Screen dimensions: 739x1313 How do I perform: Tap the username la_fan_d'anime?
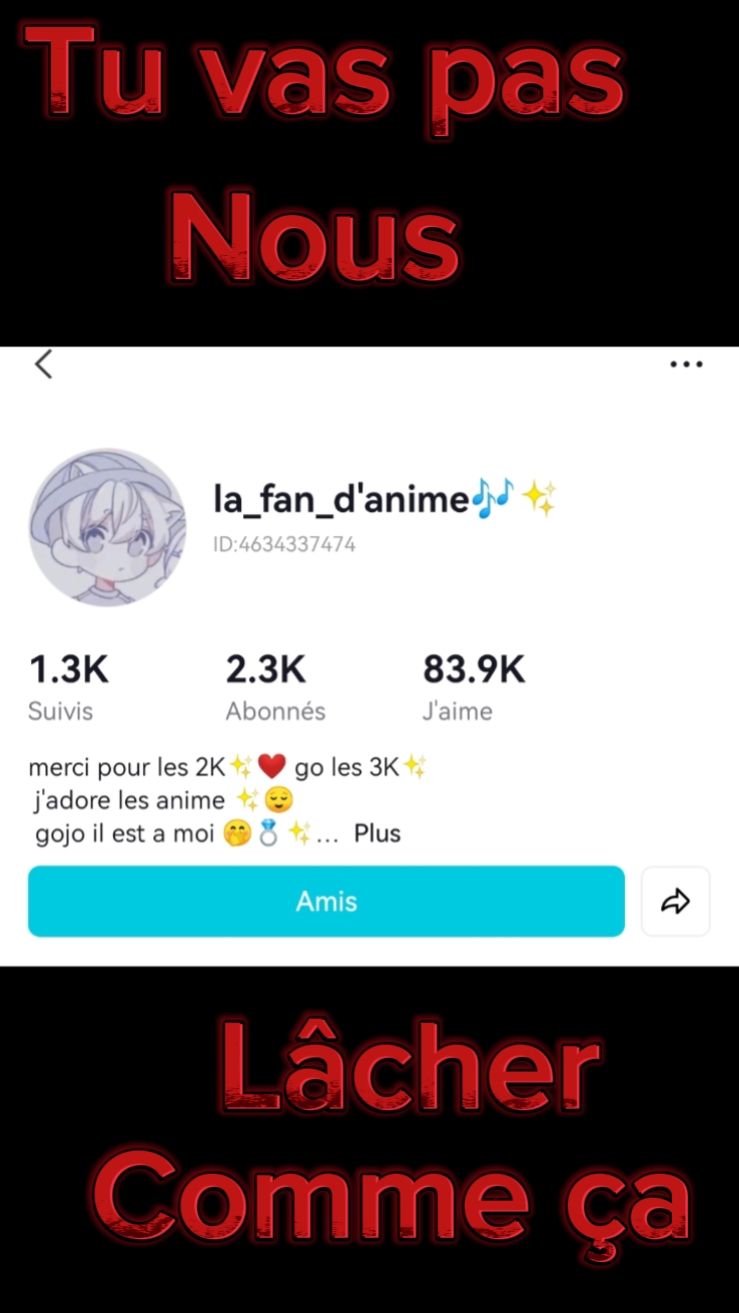[x=340, y=498]
